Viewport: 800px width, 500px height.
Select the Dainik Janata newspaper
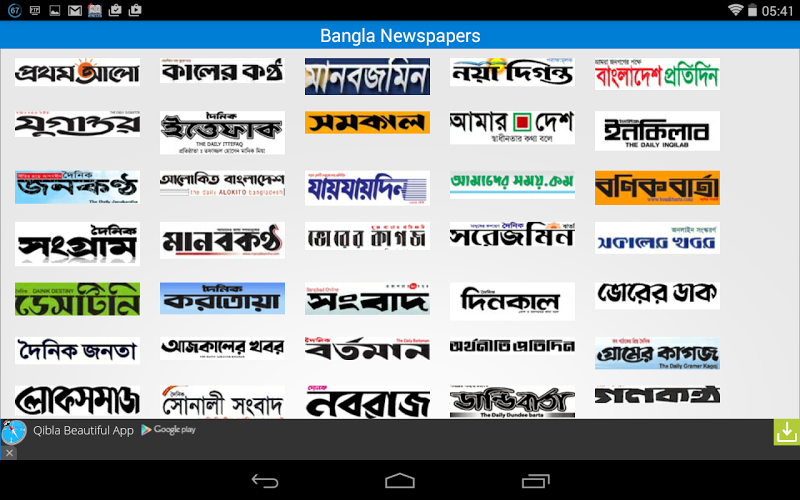pos(77,349)
